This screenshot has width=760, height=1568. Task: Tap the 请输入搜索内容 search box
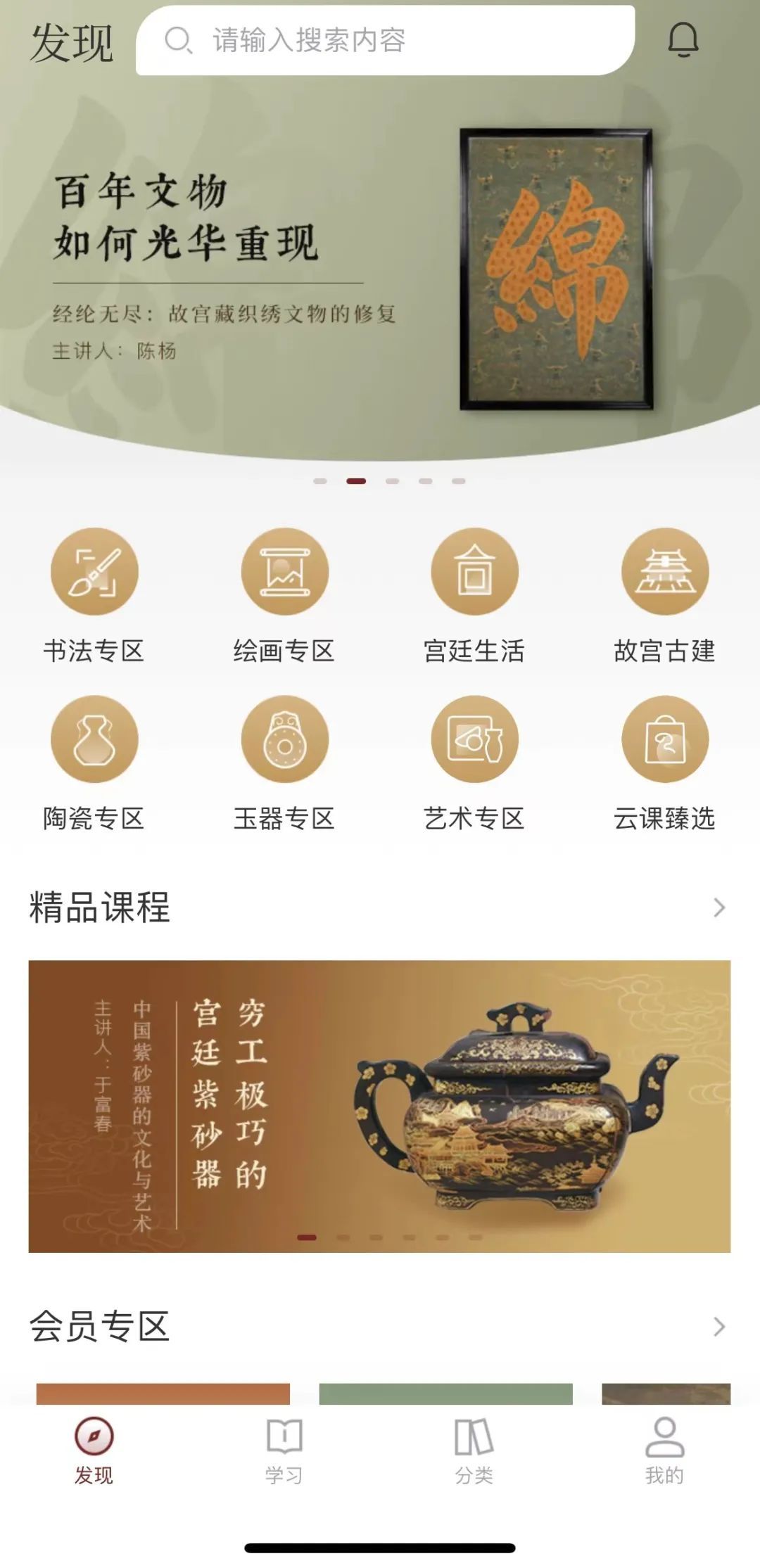click(386, 41)
